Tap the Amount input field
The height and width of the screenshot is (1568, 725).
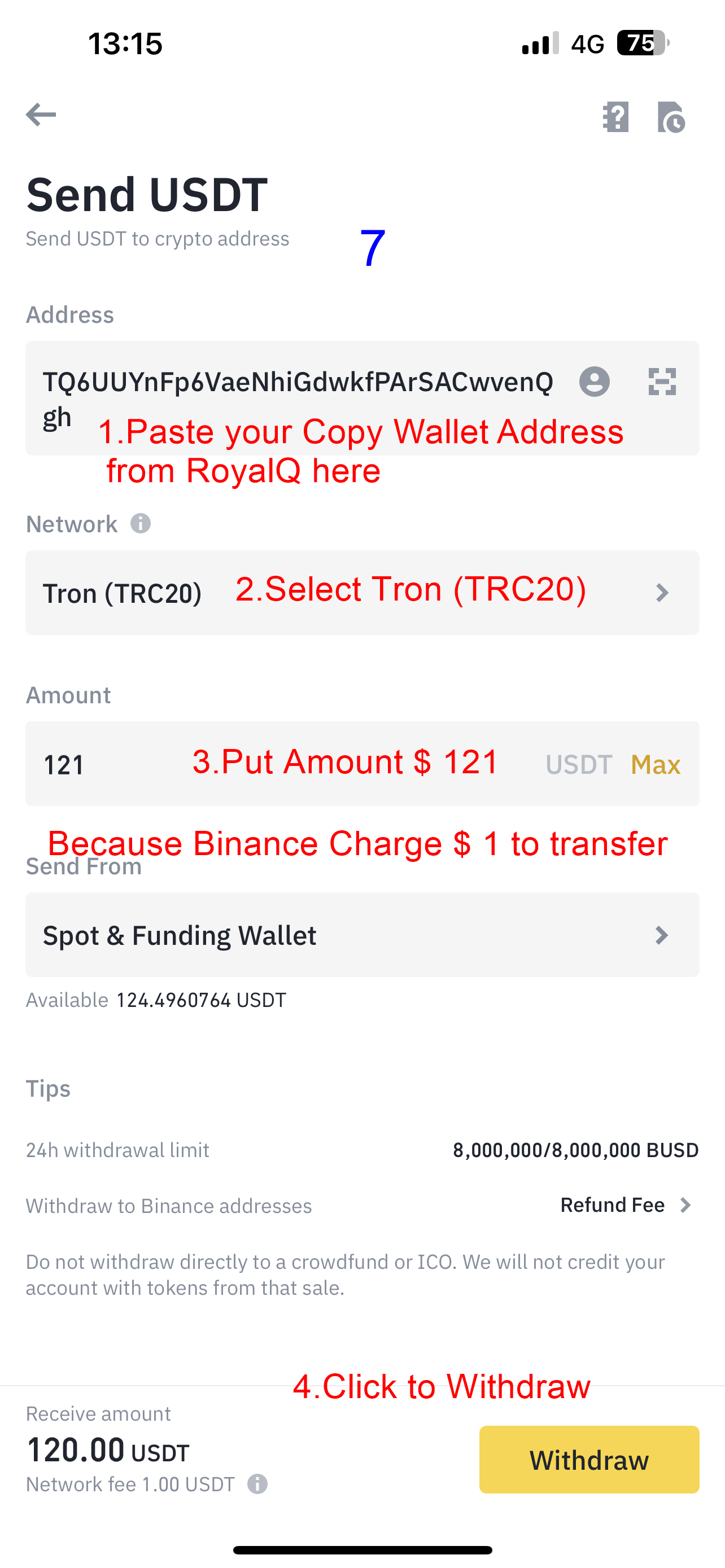[x=280, y=764]
